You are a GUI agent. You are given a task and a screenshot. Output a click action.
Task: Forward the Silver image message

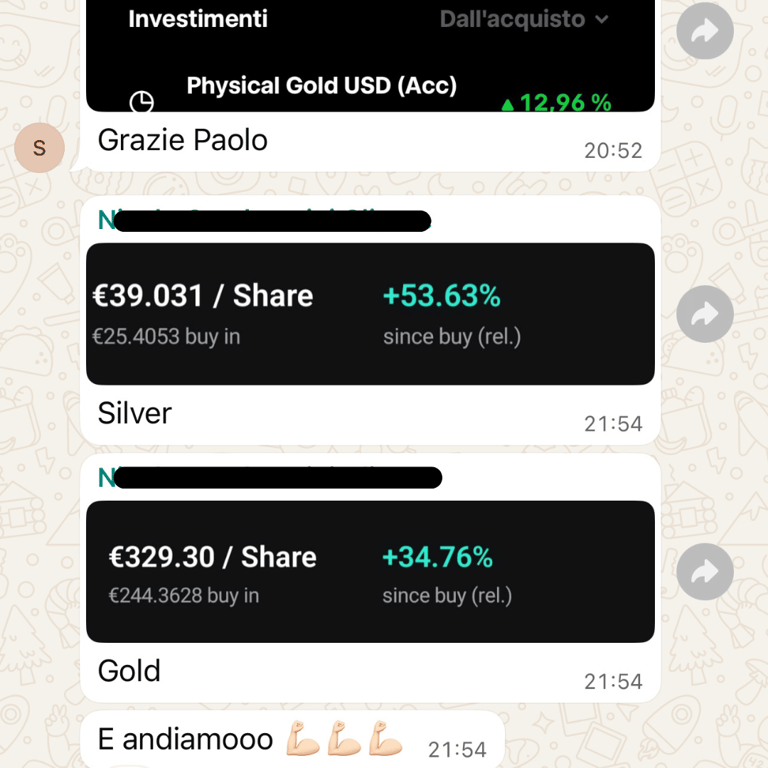[705, 314]
